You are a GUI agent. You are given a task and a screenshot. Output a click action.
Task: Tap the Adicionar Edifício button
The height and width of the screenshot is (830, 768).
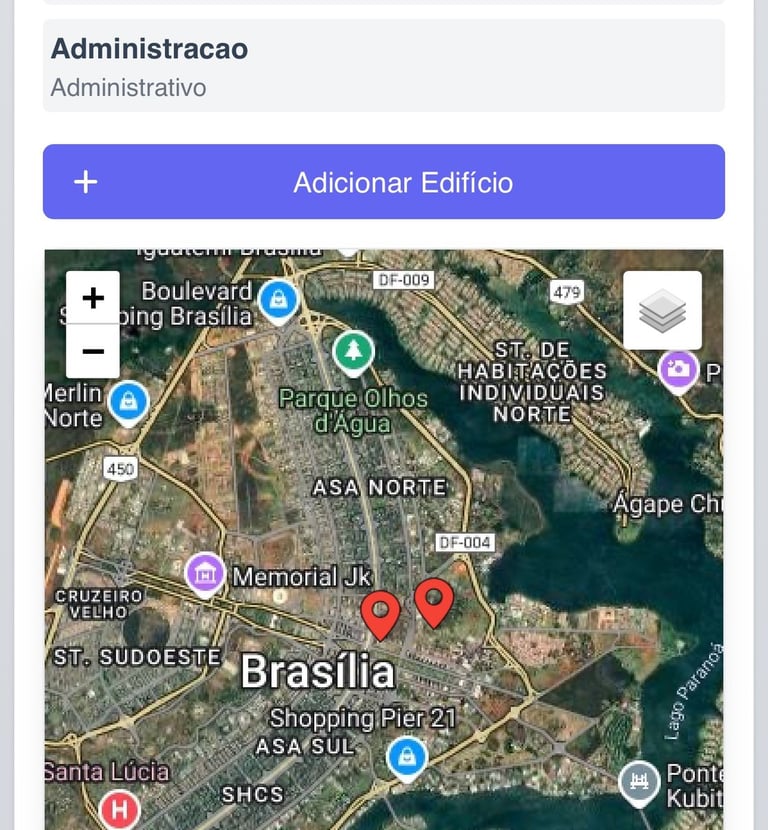(384, 182)
